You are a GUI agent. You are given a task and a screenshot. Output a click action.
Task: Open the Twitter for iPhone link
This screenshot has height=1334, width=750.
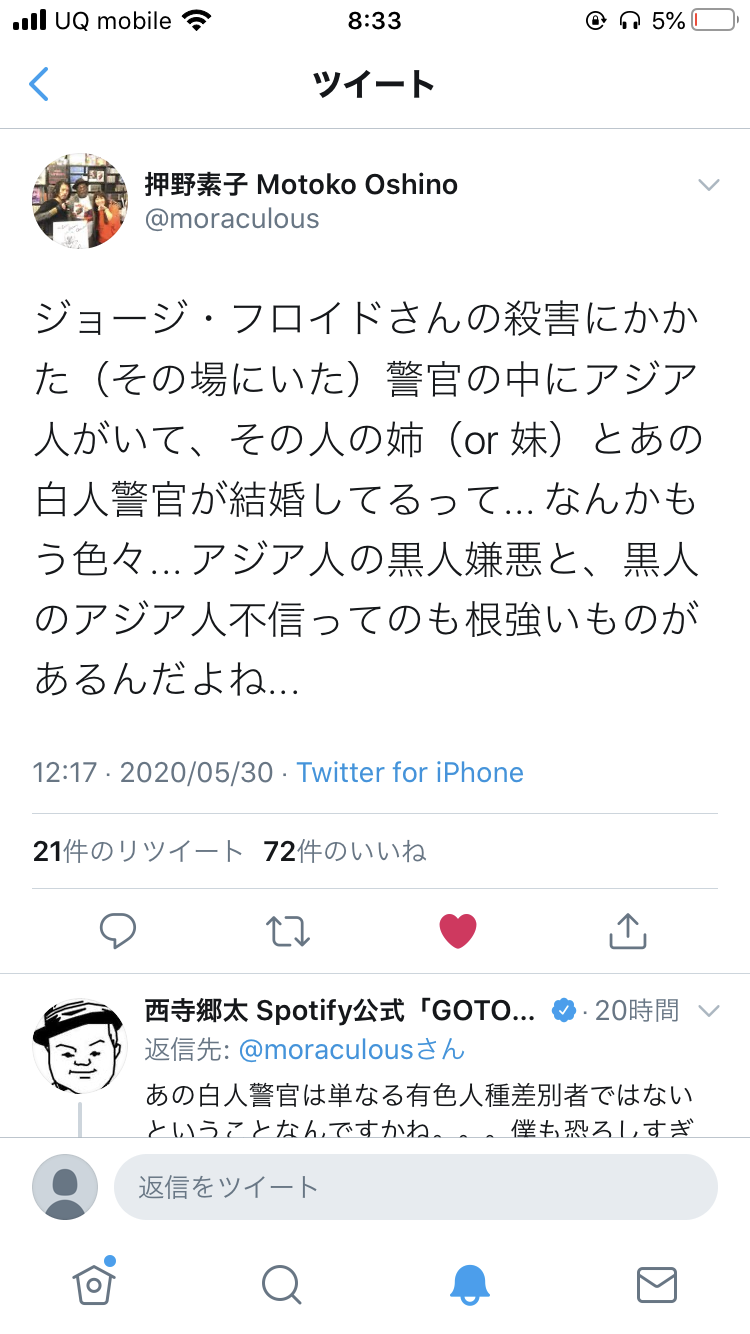(x=410, y=772)
